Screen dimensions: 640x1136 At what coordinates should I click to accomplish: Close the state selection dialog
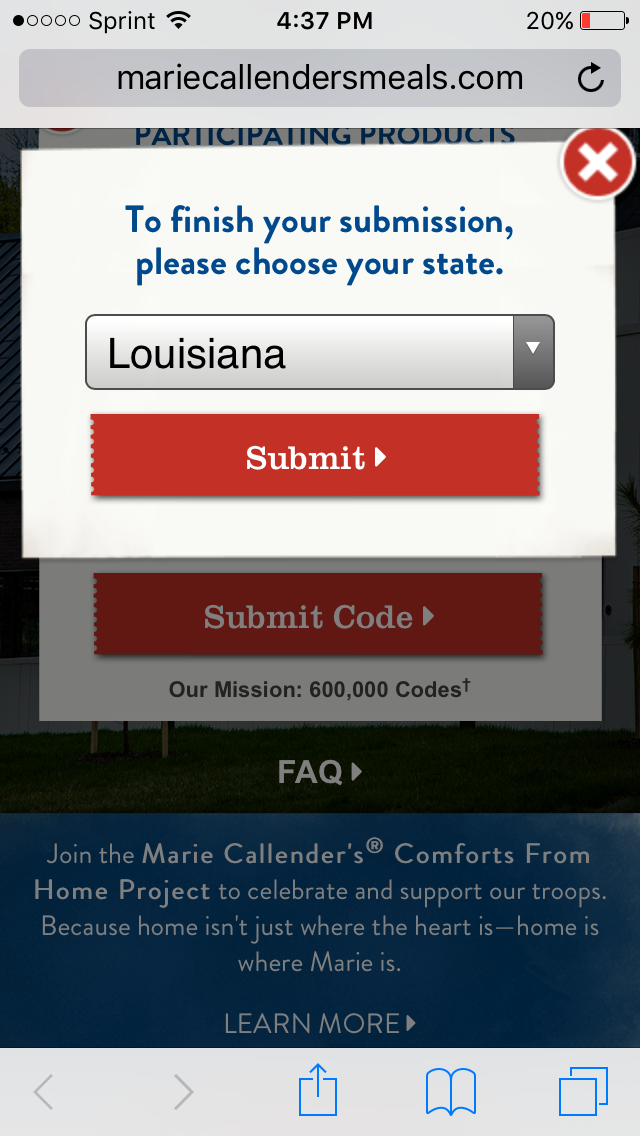click(598, 164)
